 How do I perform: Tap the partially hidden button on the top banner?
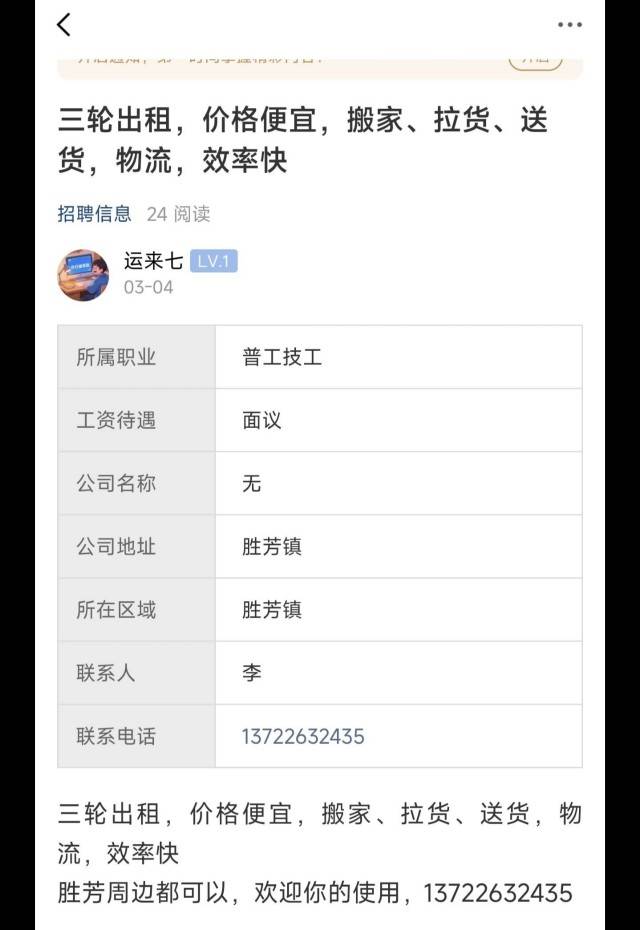pyautogui.click(x=535, y=59)
